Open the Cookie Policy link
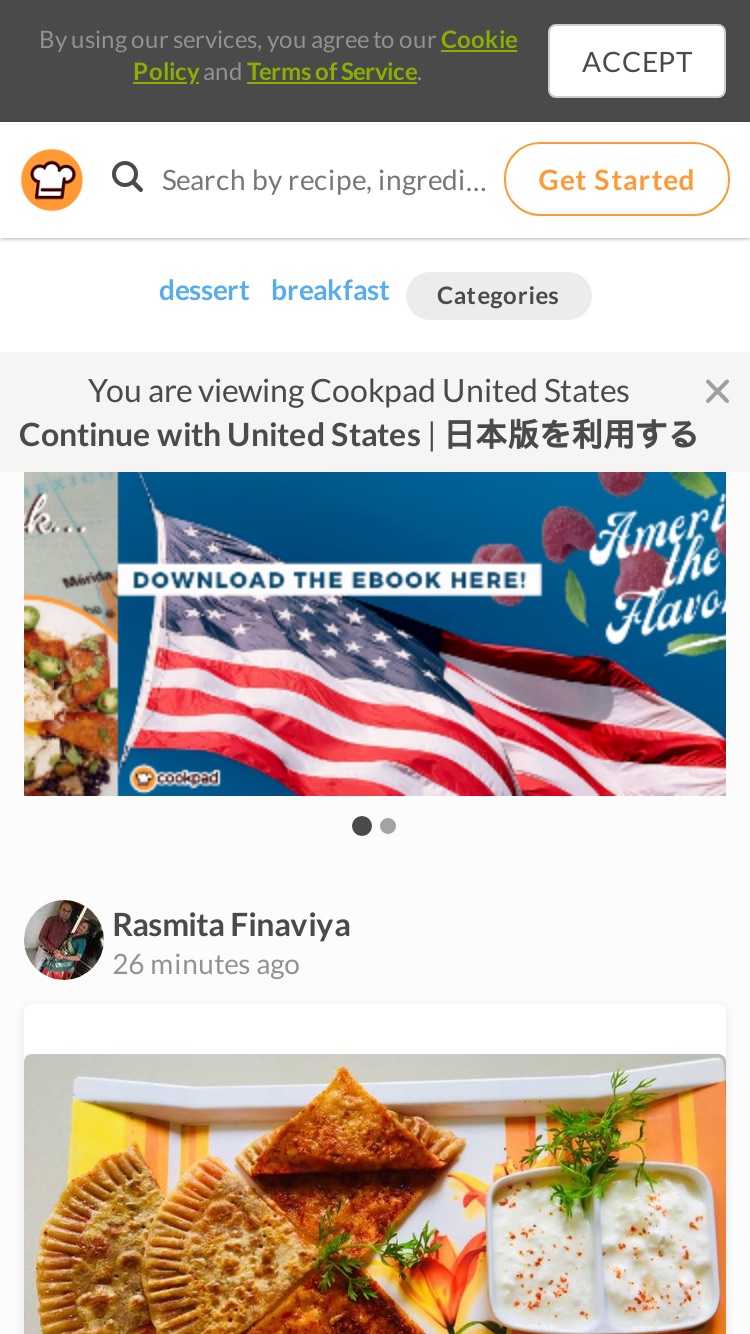Image resolution: width=750 pixels, height=1334 pixels. click(x=325, y=55)
